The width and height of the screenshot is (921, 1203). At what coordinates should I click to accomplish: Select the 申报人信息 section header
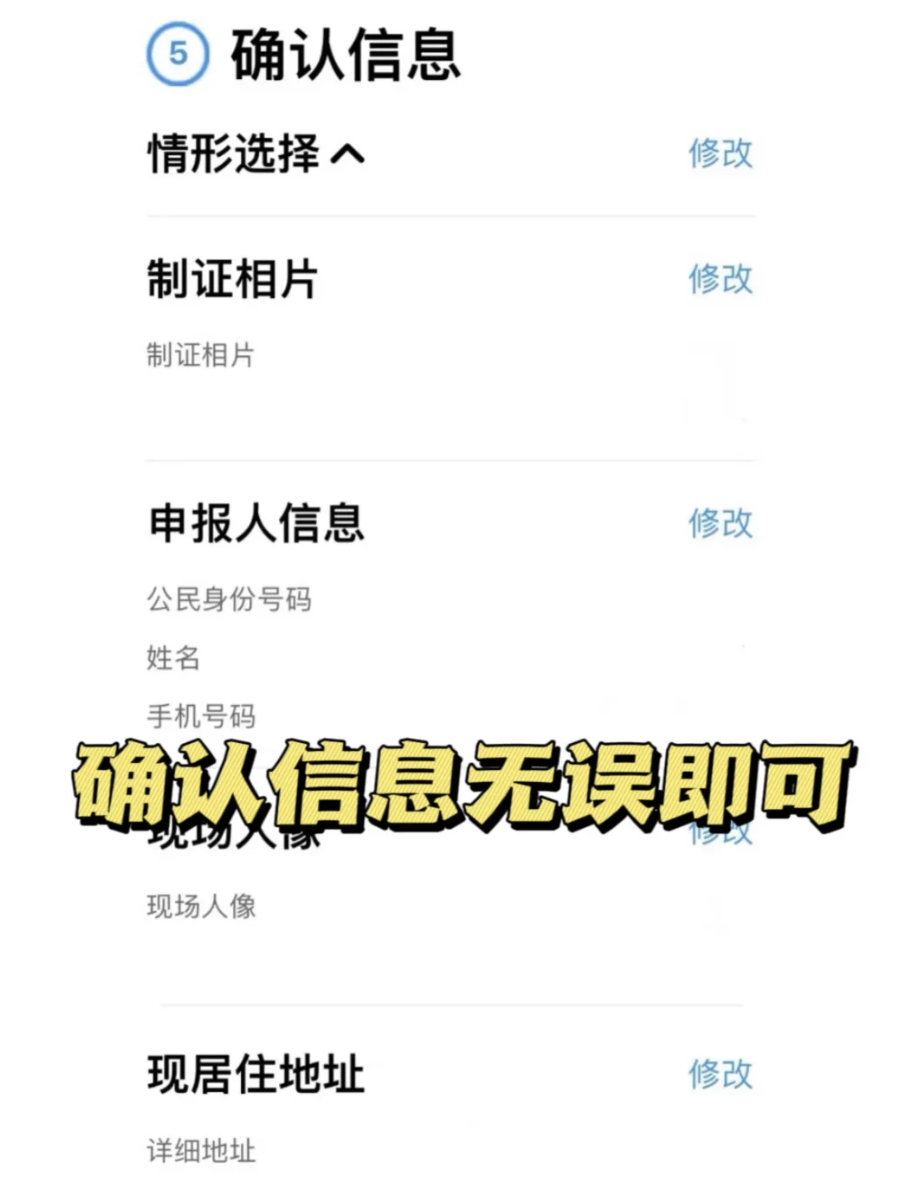(255, 523)
